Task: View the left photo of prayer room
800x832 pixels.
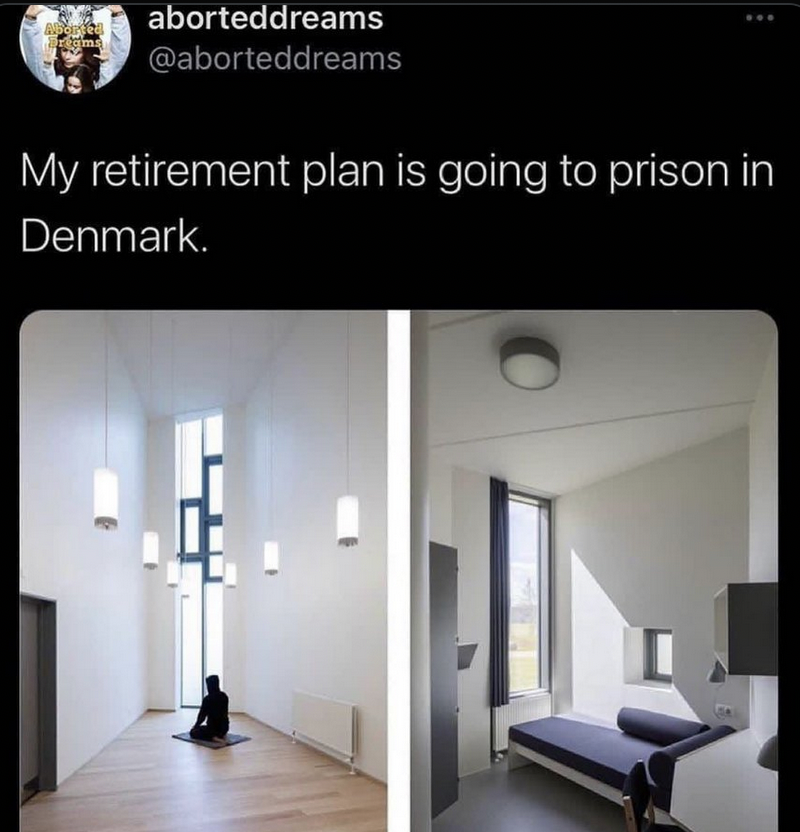Action: click(203, 570)
